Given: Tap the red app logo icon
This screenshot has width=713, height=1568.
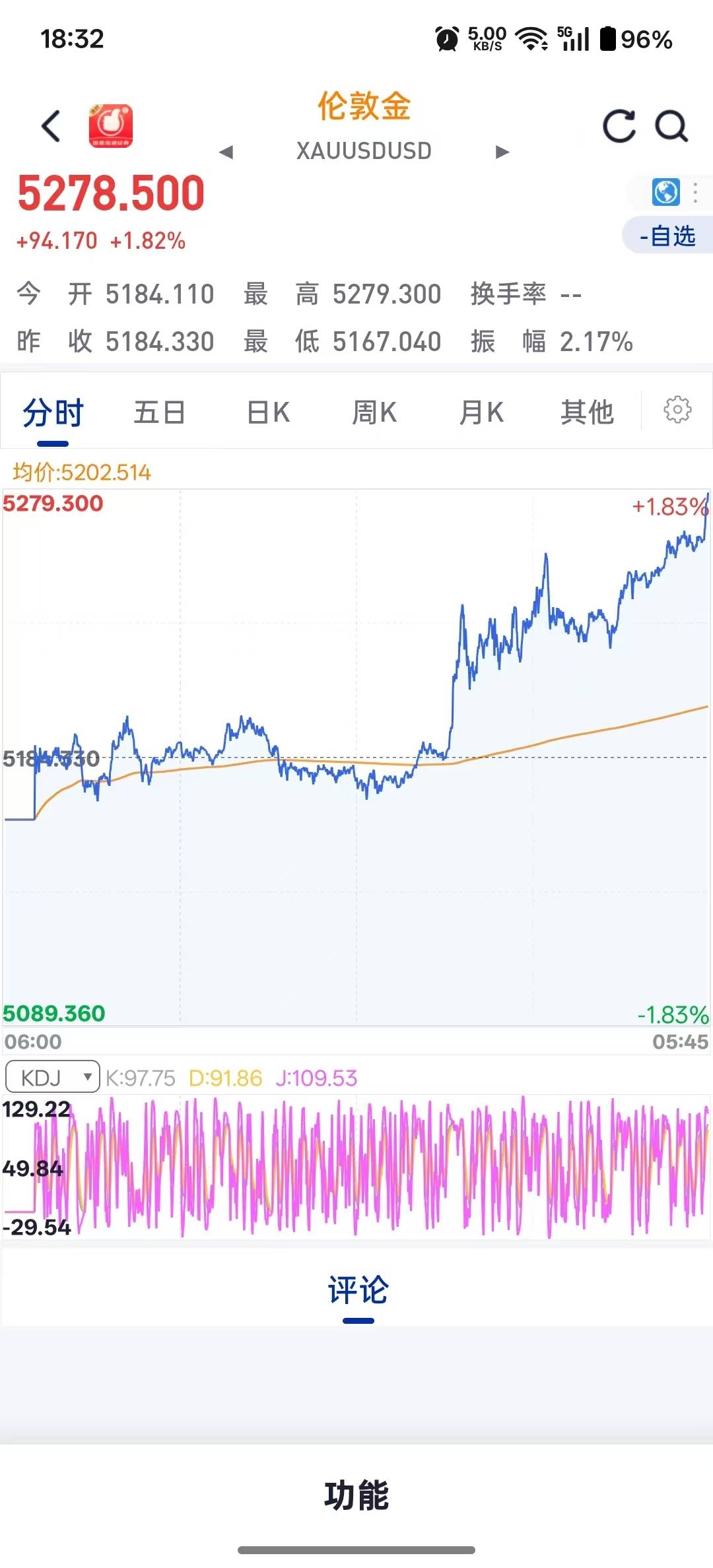Looking at the screenshot, I should (111, 125).
